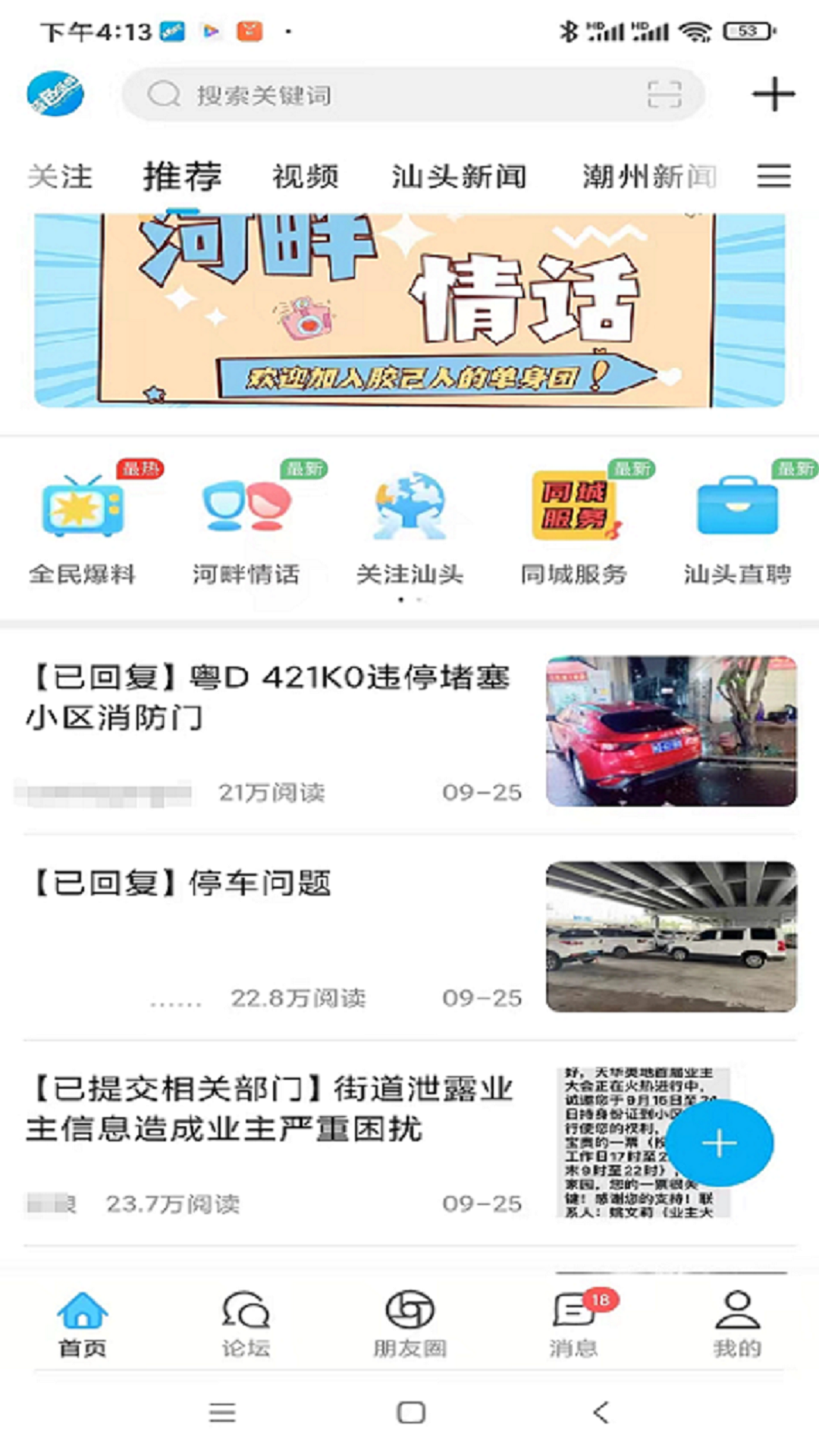Open the QR scan icon in search bar
The width and height of the screenshot is (819, 1456).
(662, 96)
